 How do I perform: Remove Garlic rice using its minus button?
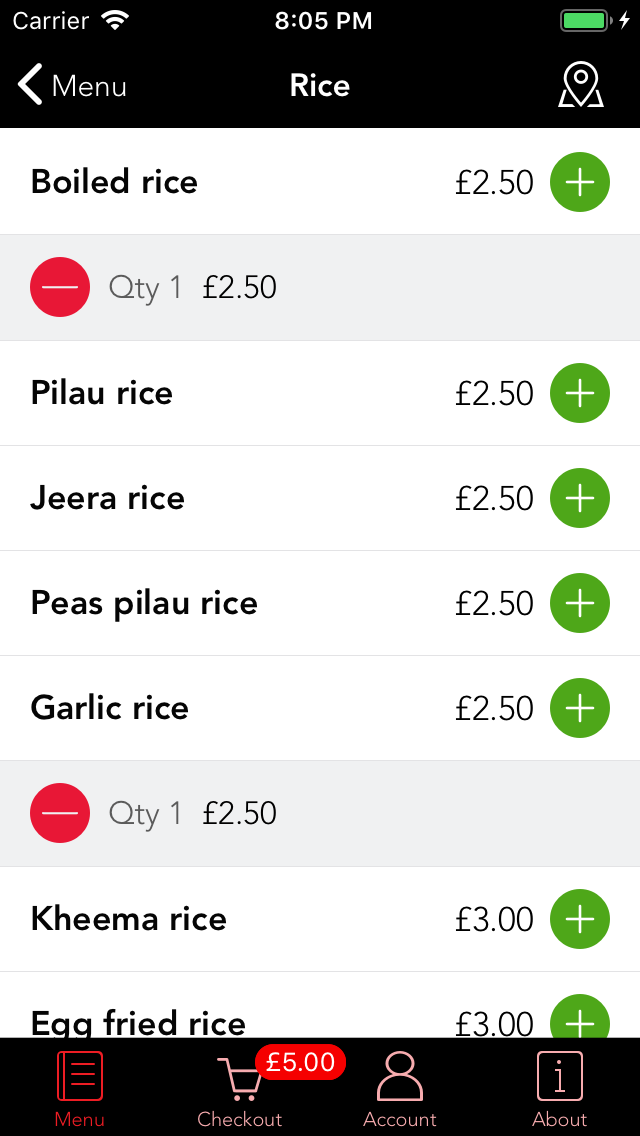[x=60, y=813]
